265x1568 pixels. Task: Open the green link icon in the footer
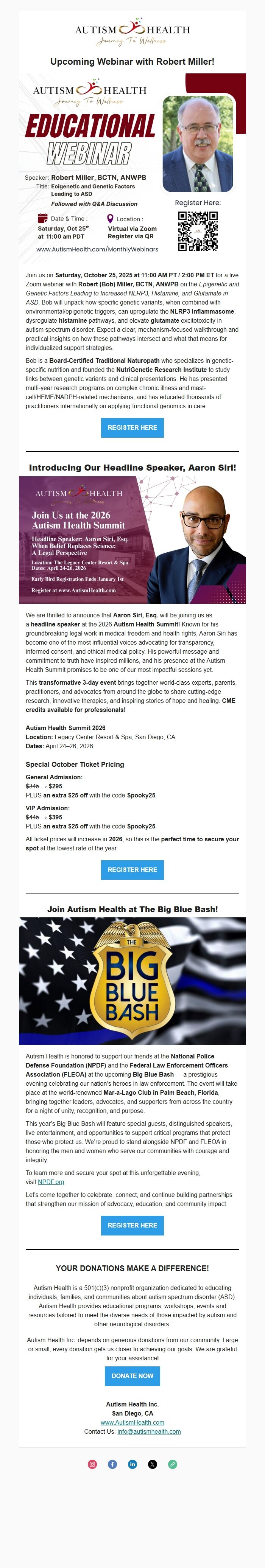pos(172,1464)
